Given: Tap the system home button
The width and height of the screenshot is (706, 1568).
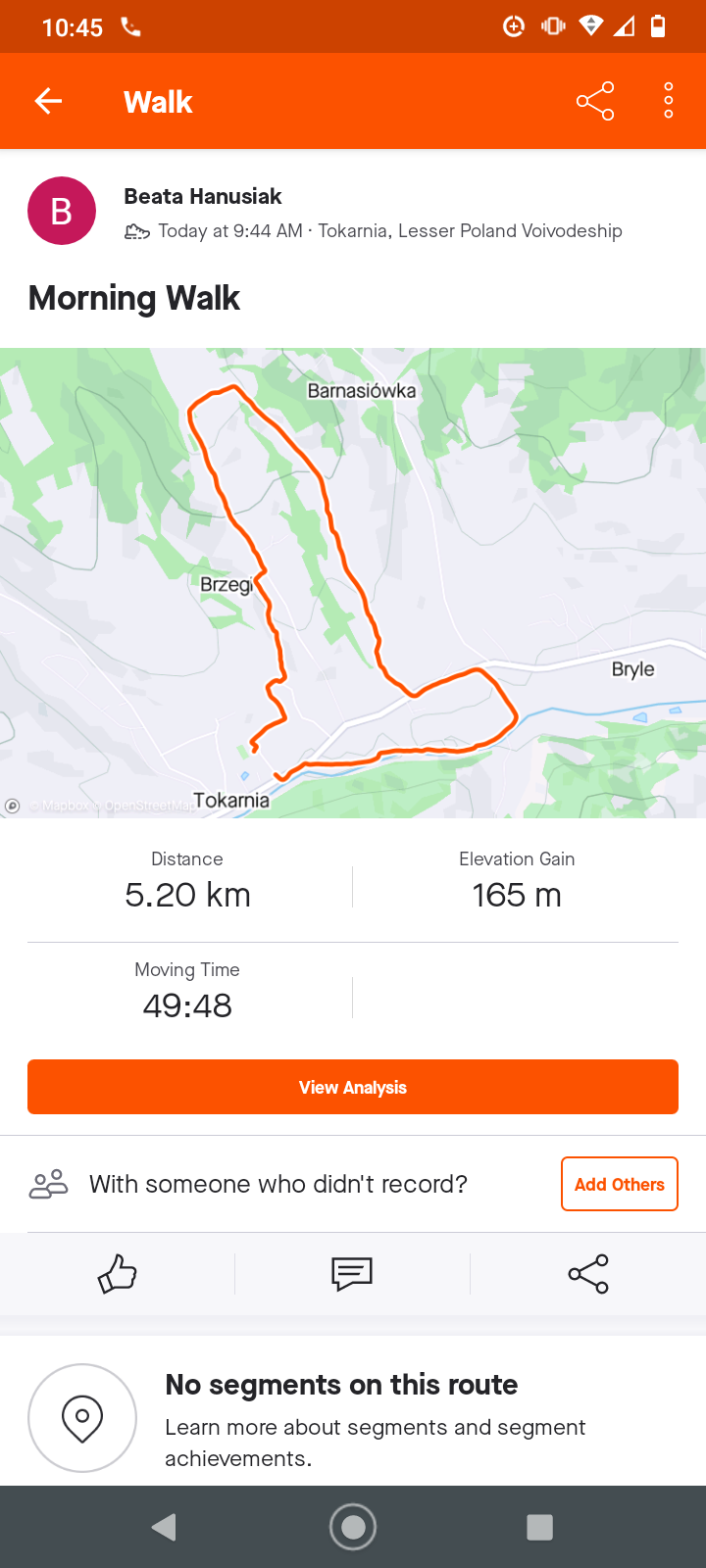Looking at the screenshot, I should pyautogui.click(x=353, y=1527).
